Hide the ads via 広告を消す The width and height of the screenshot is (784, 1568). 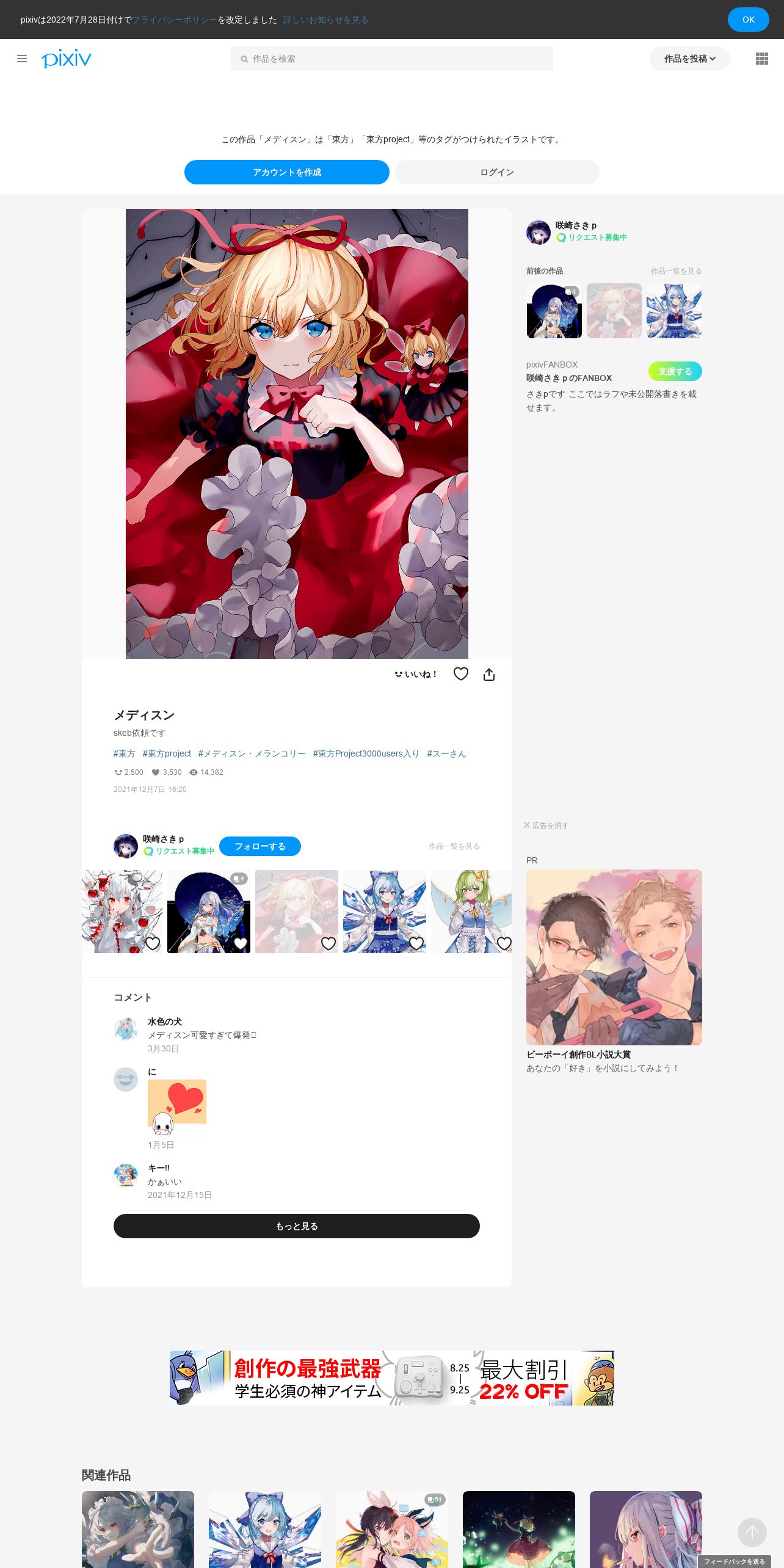click(x=546, y=825)
